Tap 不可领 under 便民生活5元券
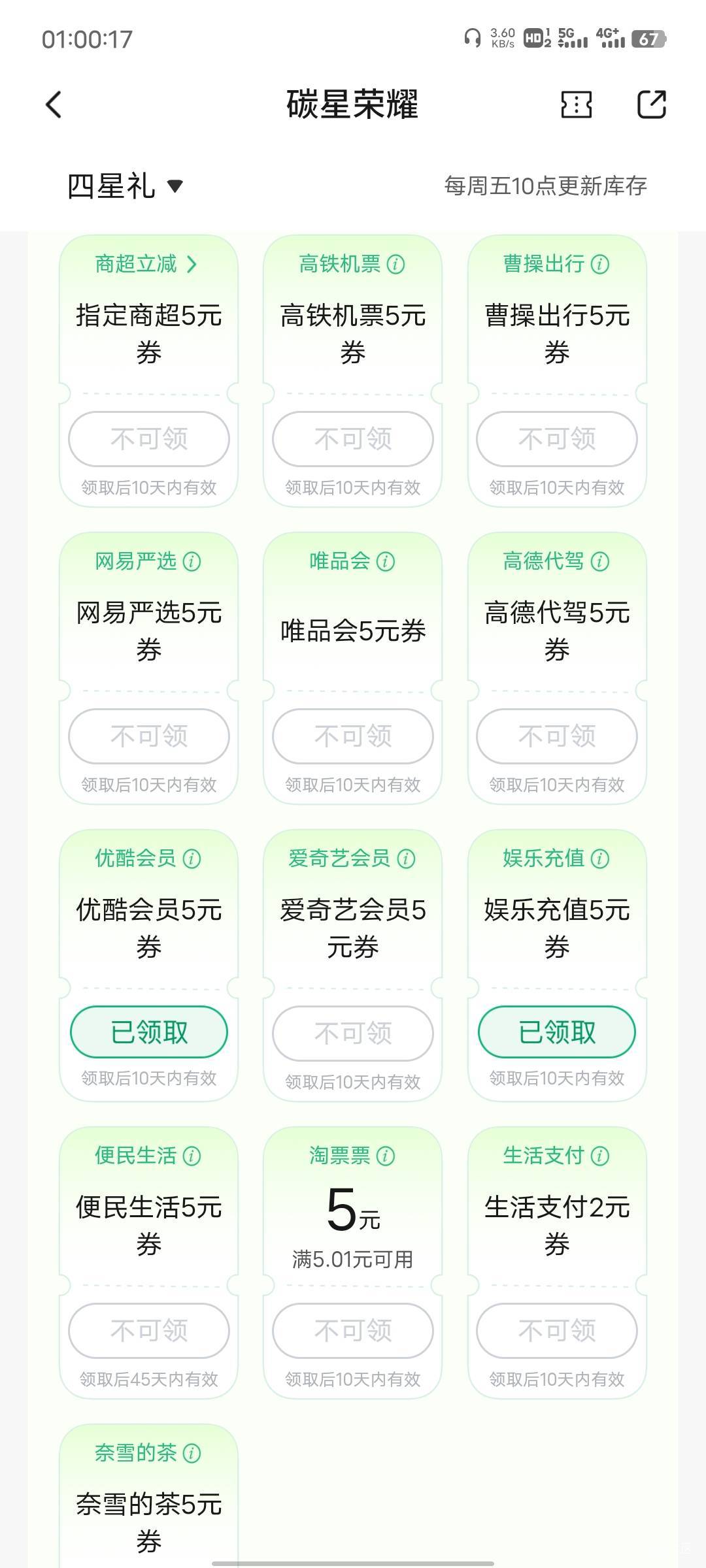This screenshot has height=1568, width=706. click(149, 1331)
